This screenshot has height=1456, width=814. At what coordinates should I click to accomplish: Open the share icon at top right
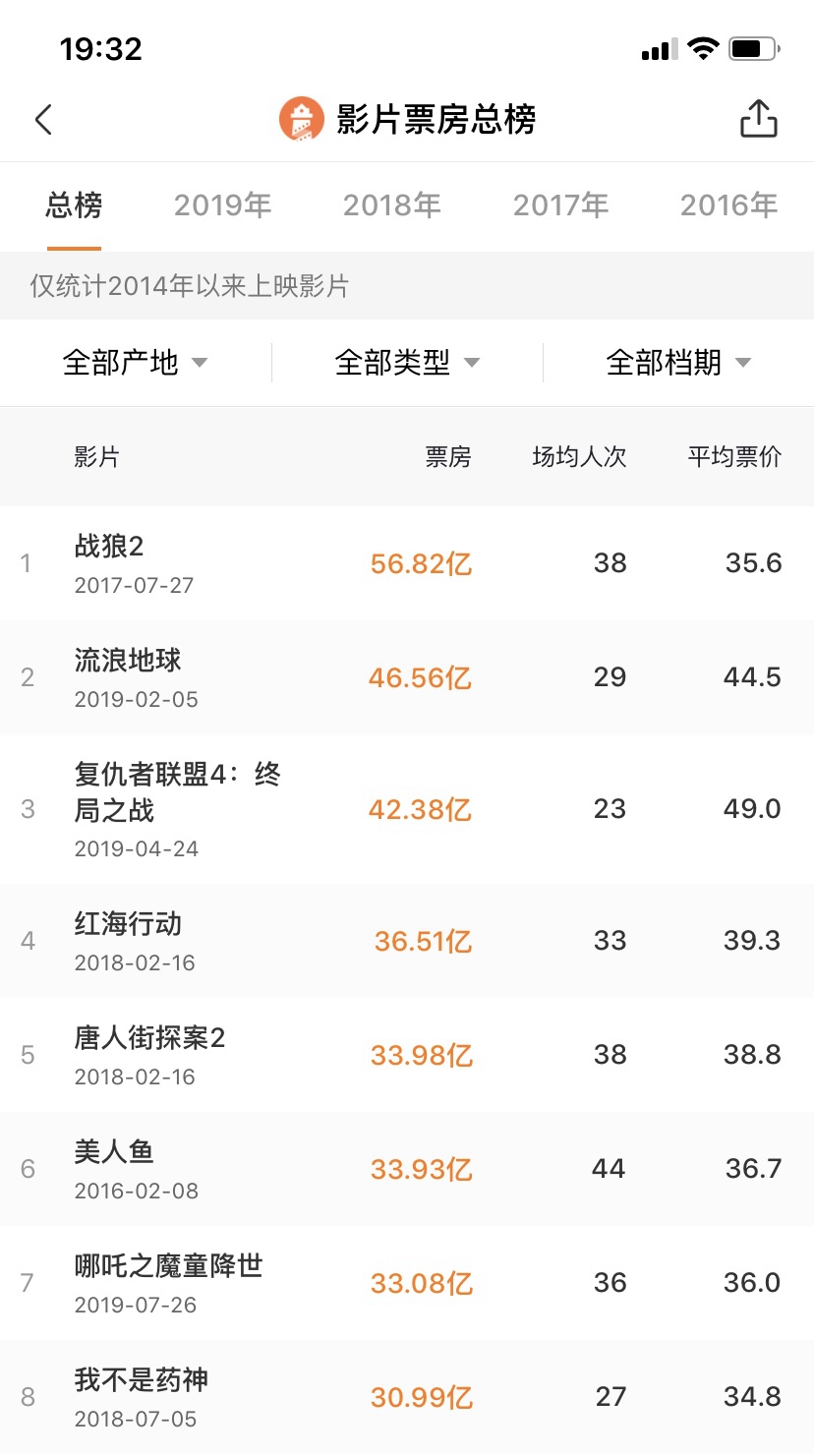757,118
